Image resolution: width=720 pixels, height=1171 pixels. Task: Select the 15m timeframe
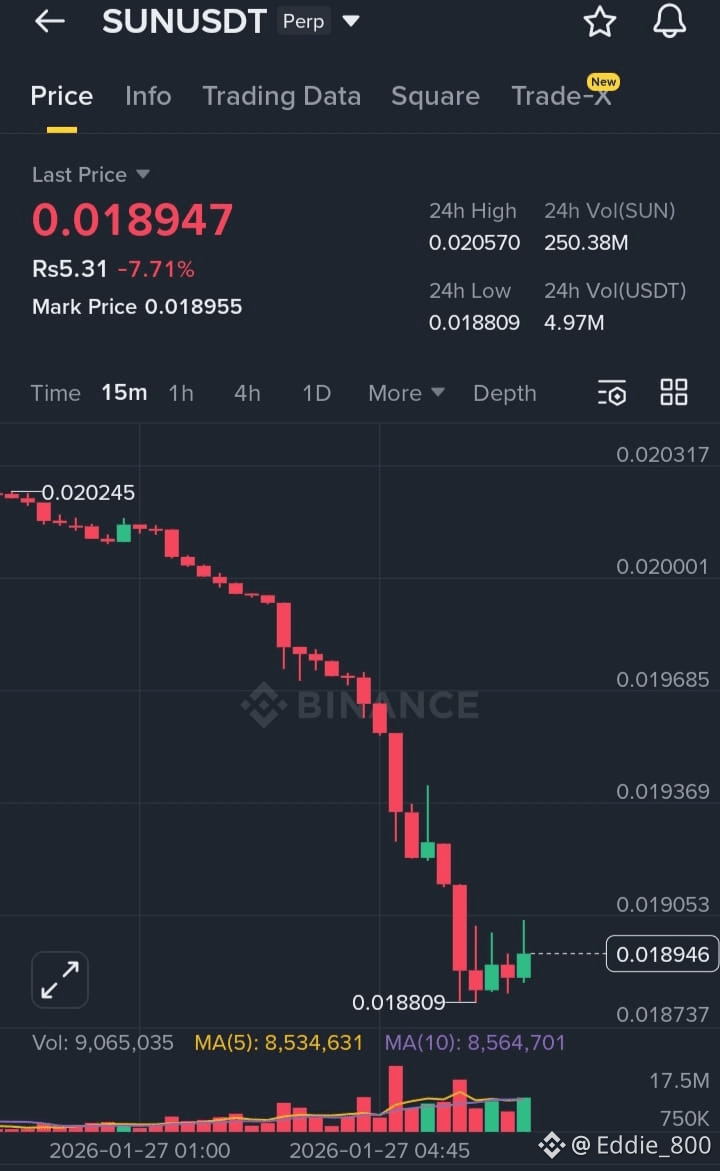tap(123, 393)
